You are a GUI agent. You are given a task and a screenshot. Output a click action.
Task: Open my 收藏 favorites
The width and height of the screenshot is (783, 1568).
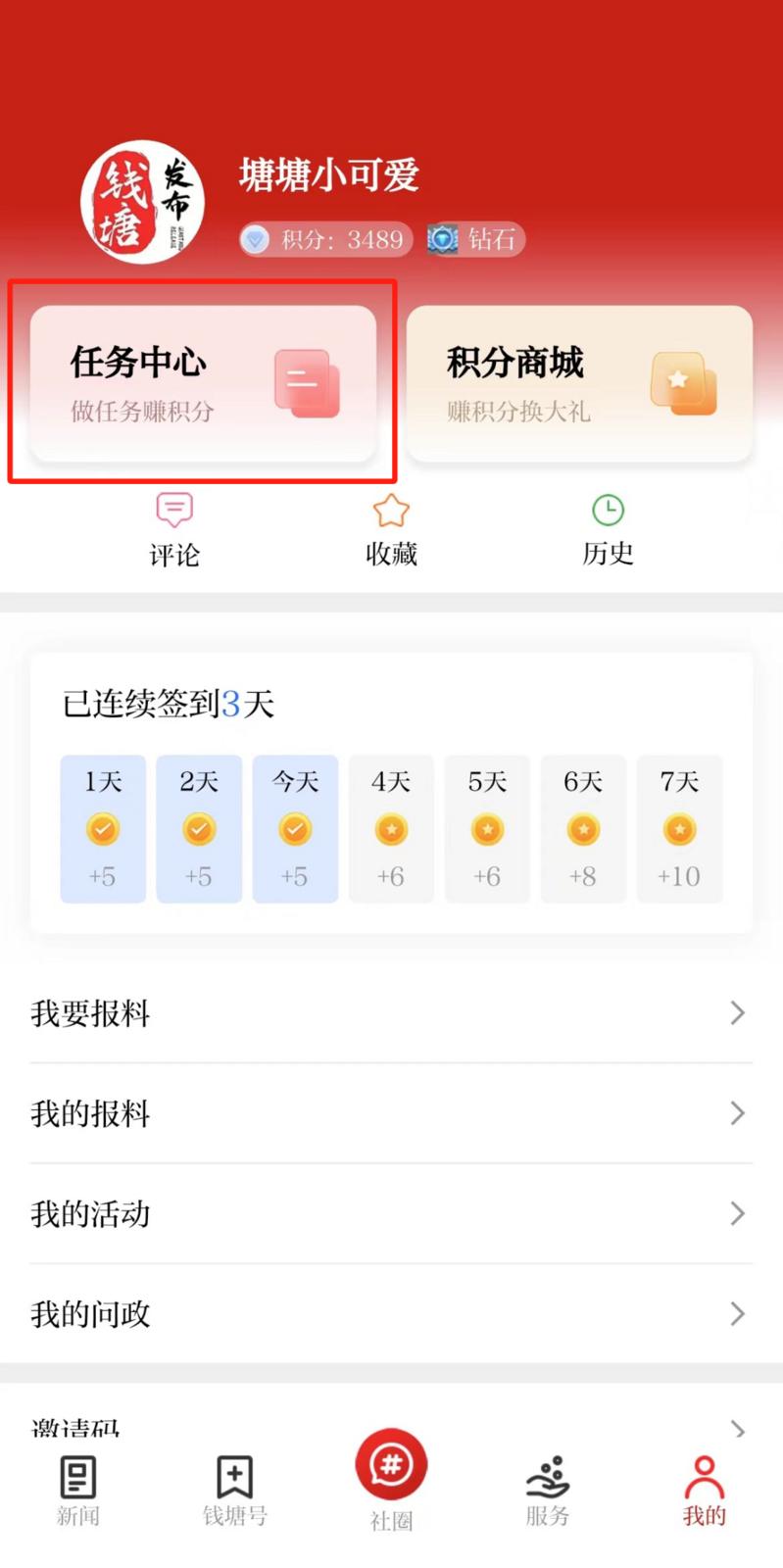[391, 530]
